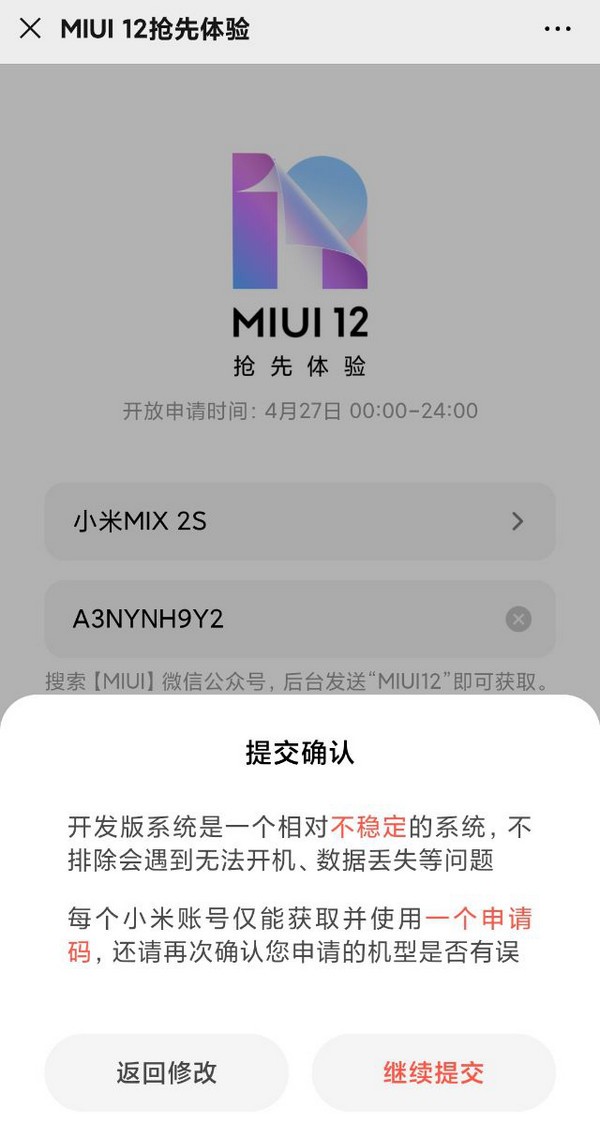Open the three-dot overflow menu
The image size is (600, 1138).
click(557, 29)
